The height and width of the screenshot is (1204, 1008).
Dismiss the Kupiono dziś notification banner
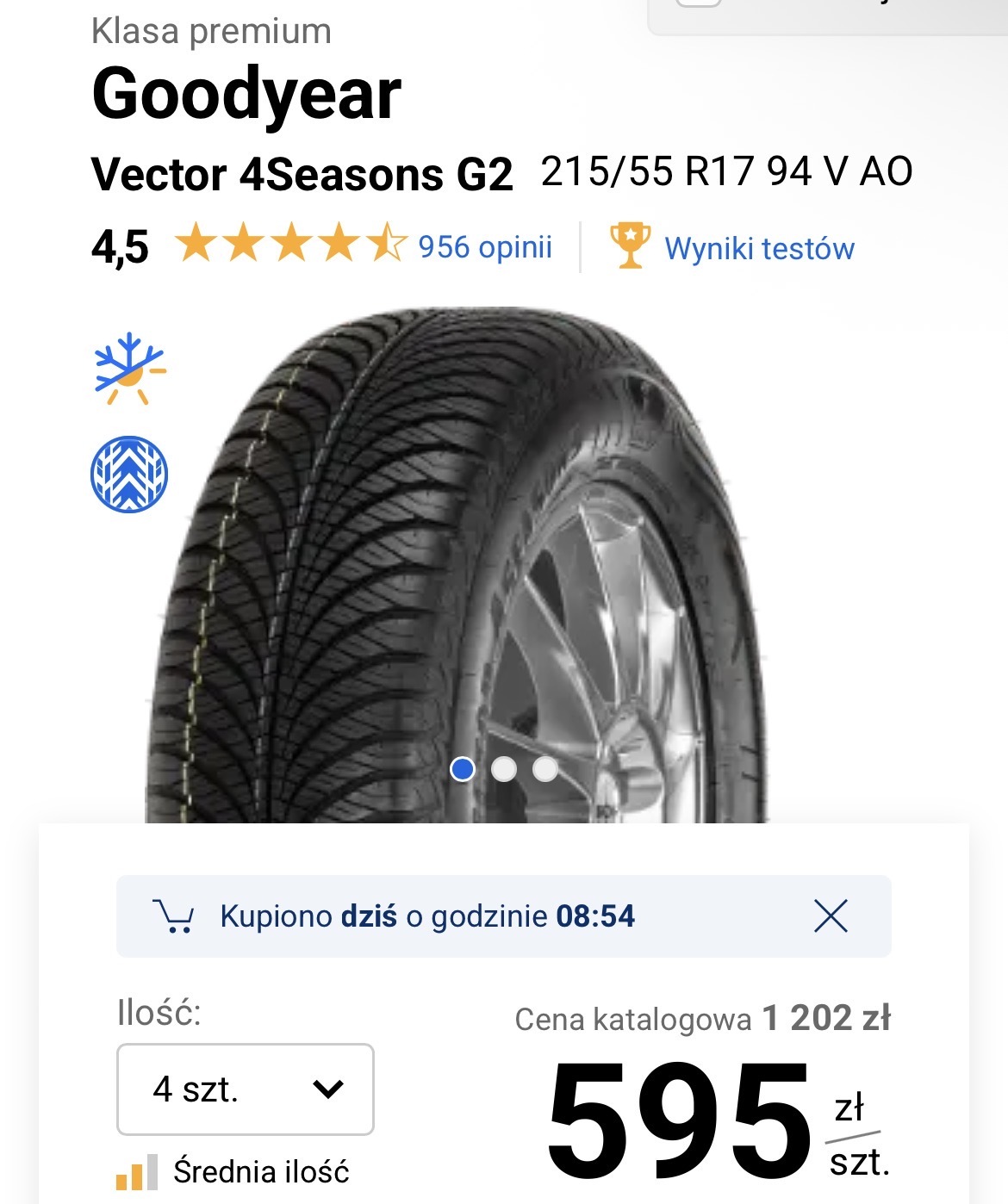(x=831, y=915)
